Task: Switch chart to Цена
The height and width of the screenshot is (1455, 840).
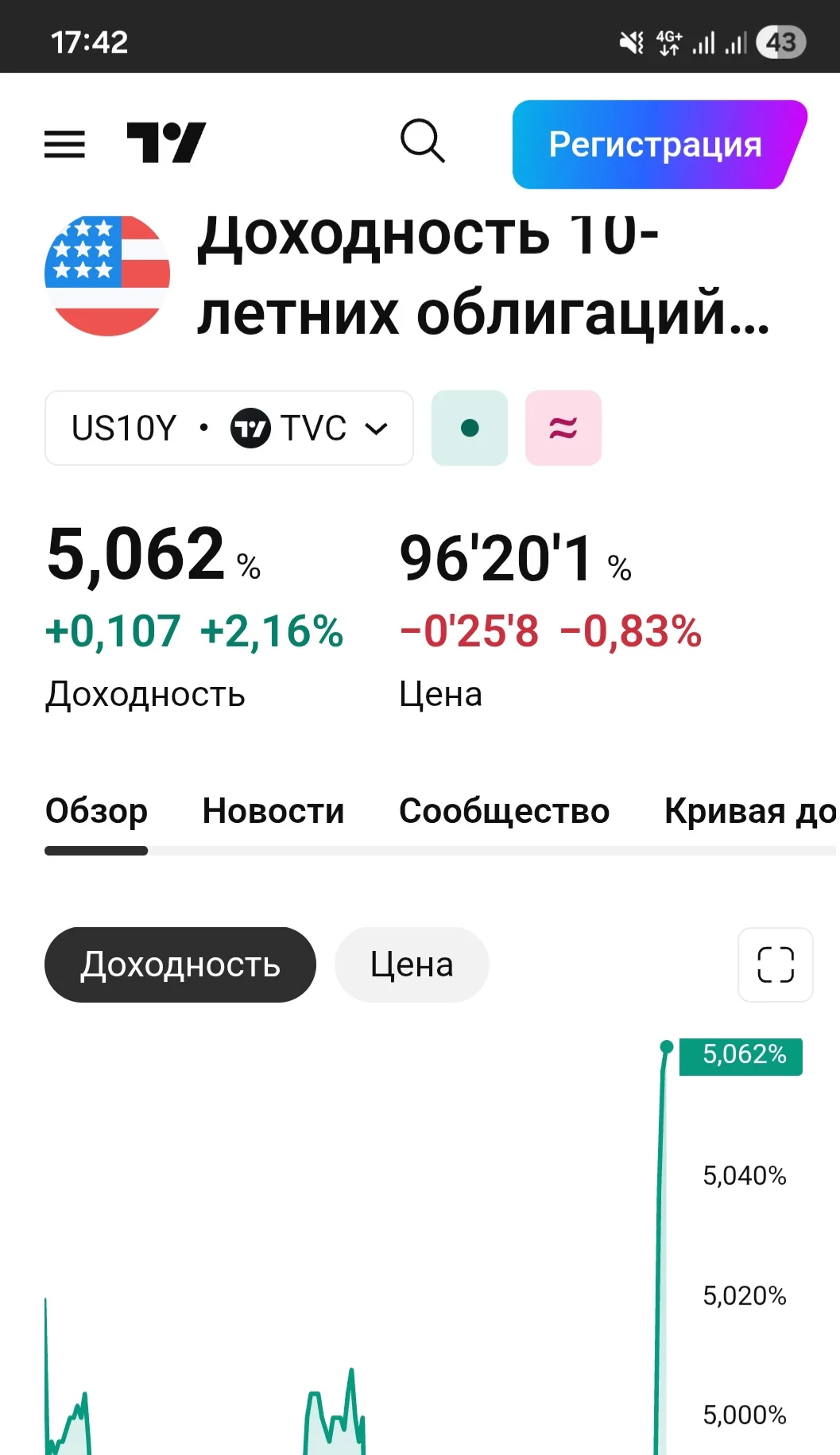Action: pos(412,964)
